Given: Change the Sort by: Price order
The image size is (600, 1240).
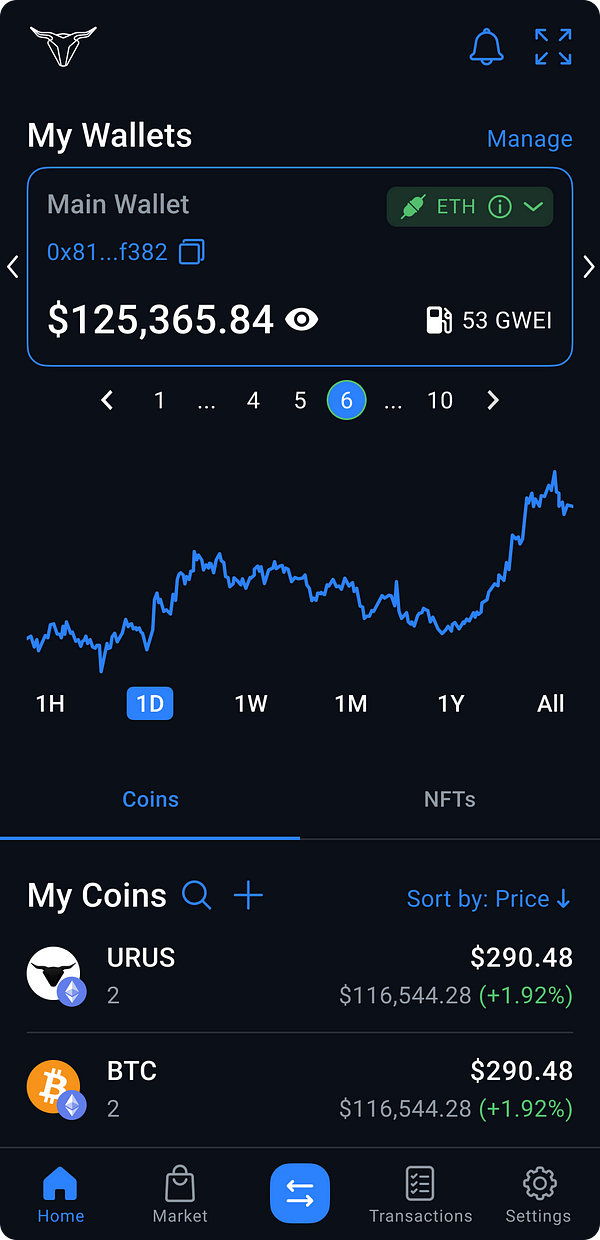Looking at the screenshot, I should tap(489, 899).
